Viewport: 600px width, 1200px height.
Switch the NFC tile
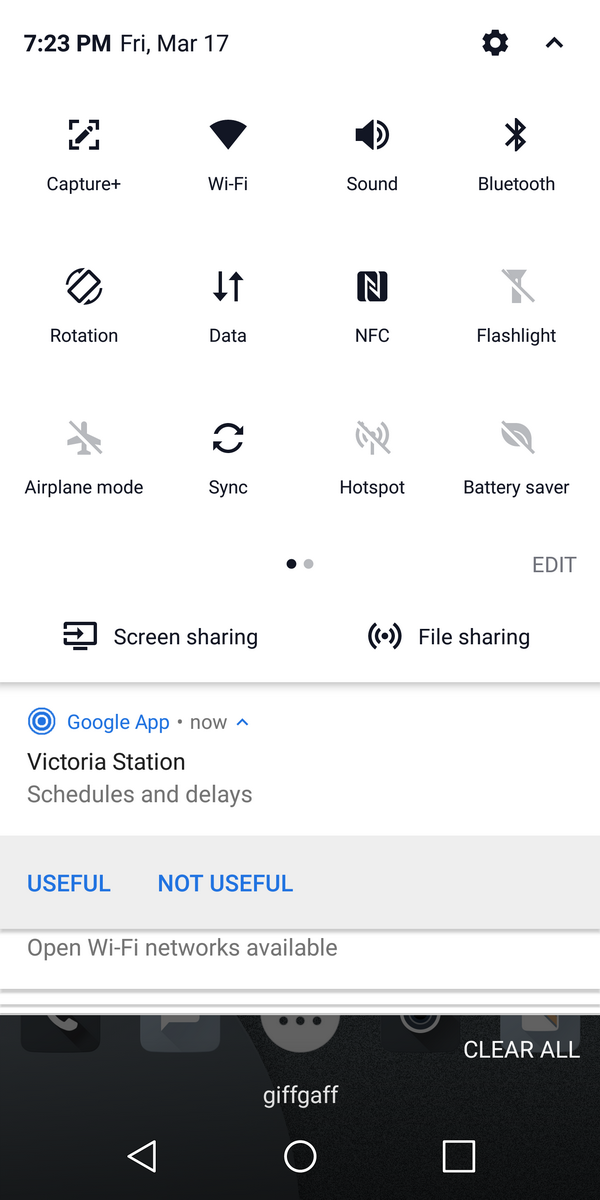click(x=372, y=306)
